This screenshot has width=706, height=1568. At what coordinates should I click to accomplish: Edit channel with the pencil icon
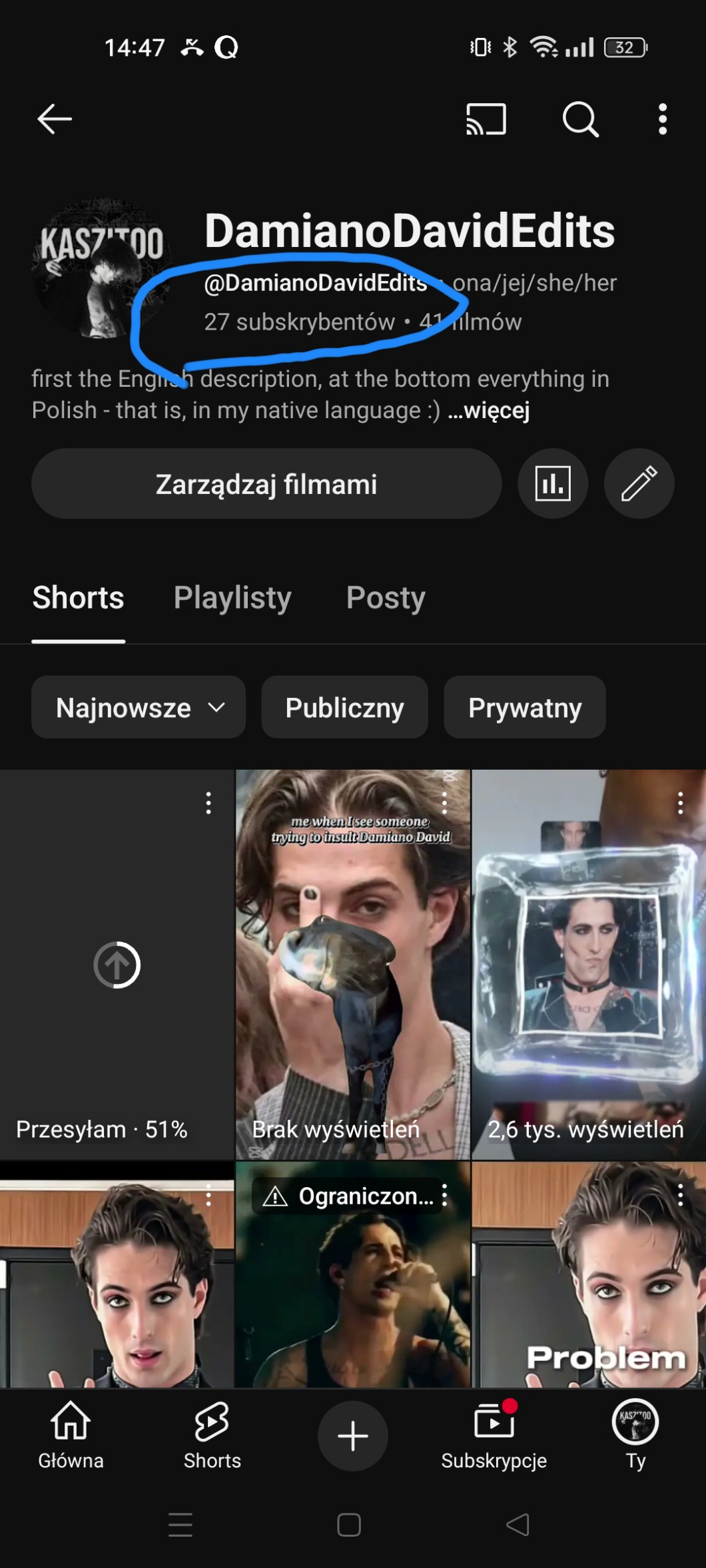tap(639, 484)
